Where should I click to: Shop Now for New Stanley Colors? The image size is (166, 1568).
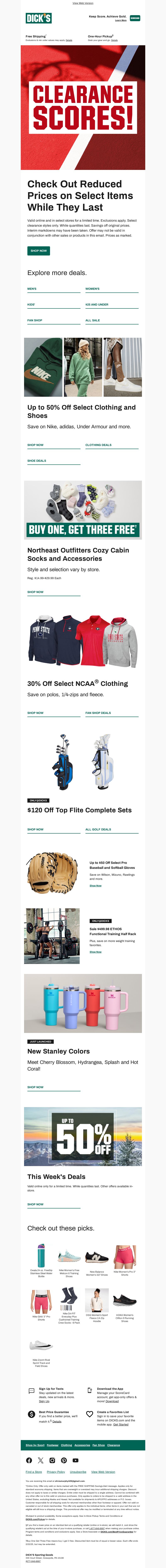click(x=35, y=1087)
